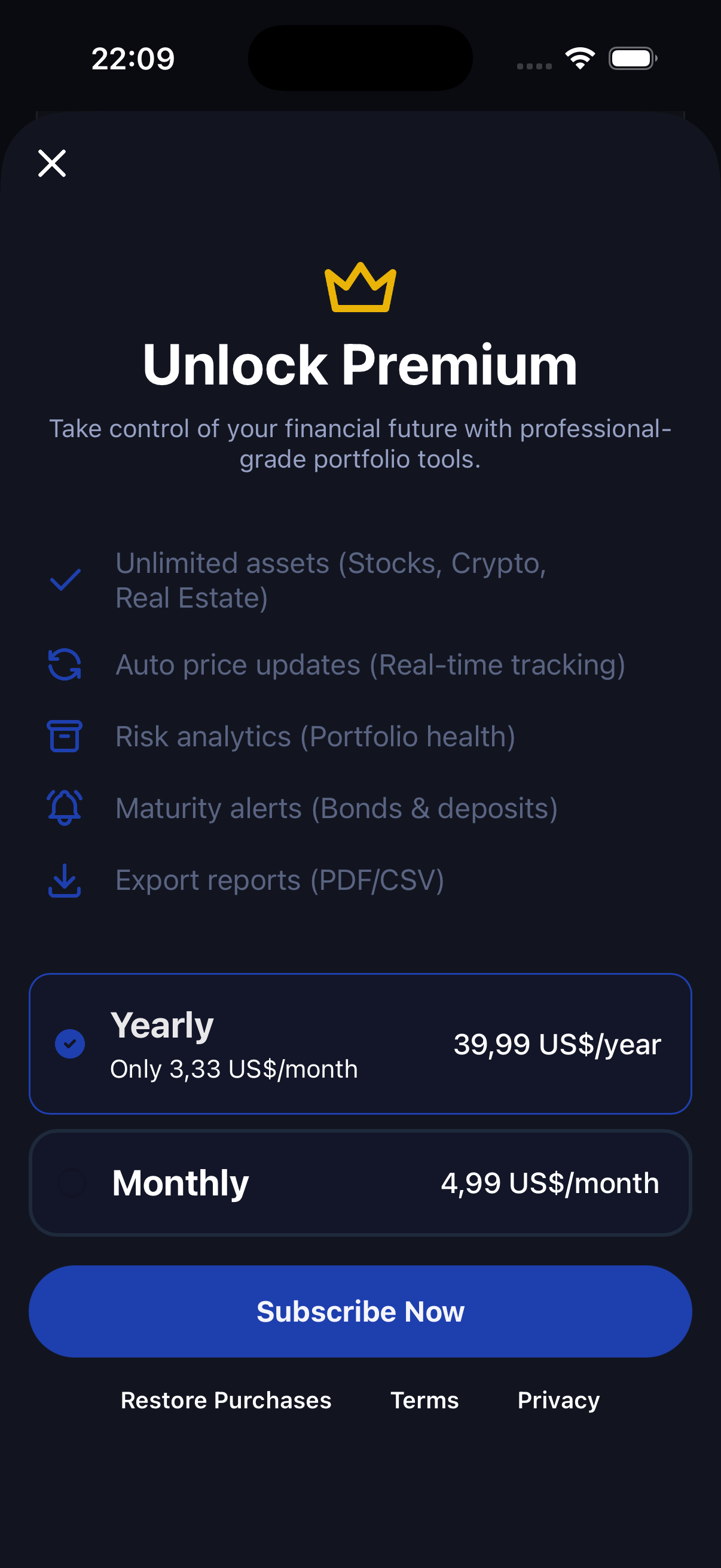Open the Terms link
The image size is (721, 1568).
point(424,1400)
